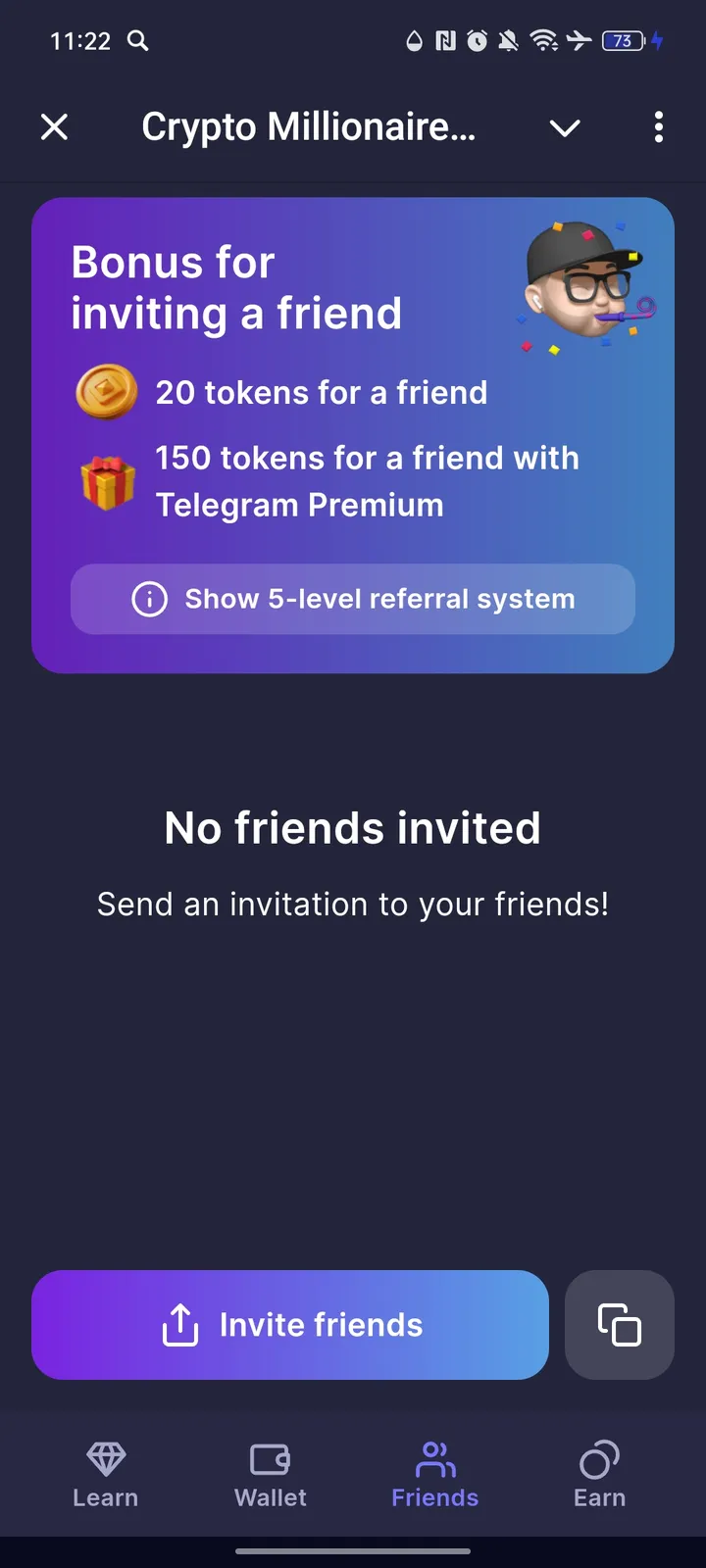The image size is (706, 1568).
Task: Click the share icon inside Invite friends button
Action: coord(181,1325)
